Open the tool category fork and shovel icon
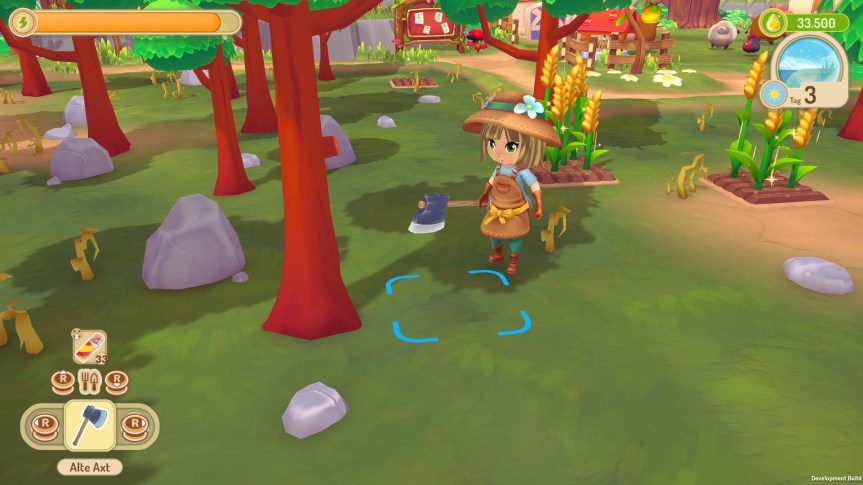Viewport: 863px width, 485px height. click(x=89, y=381)
